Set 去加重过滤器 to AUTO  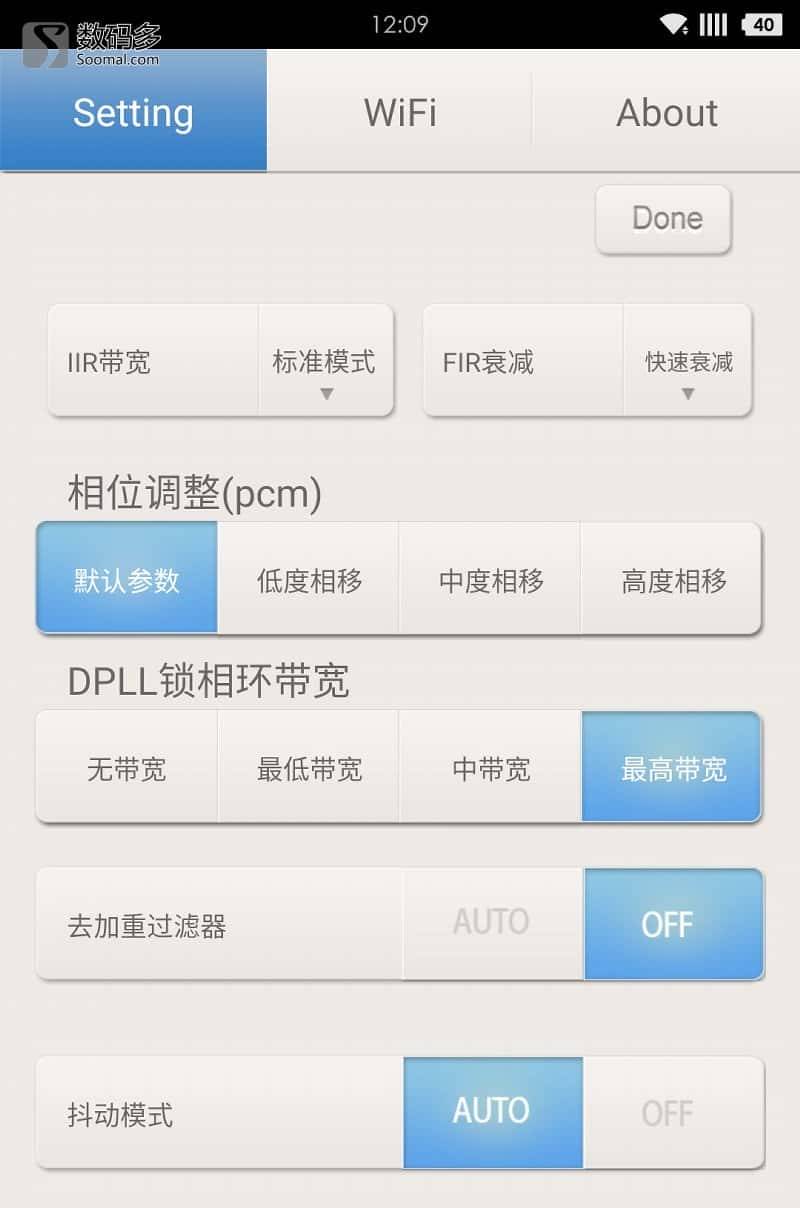(x=490, y=922)
